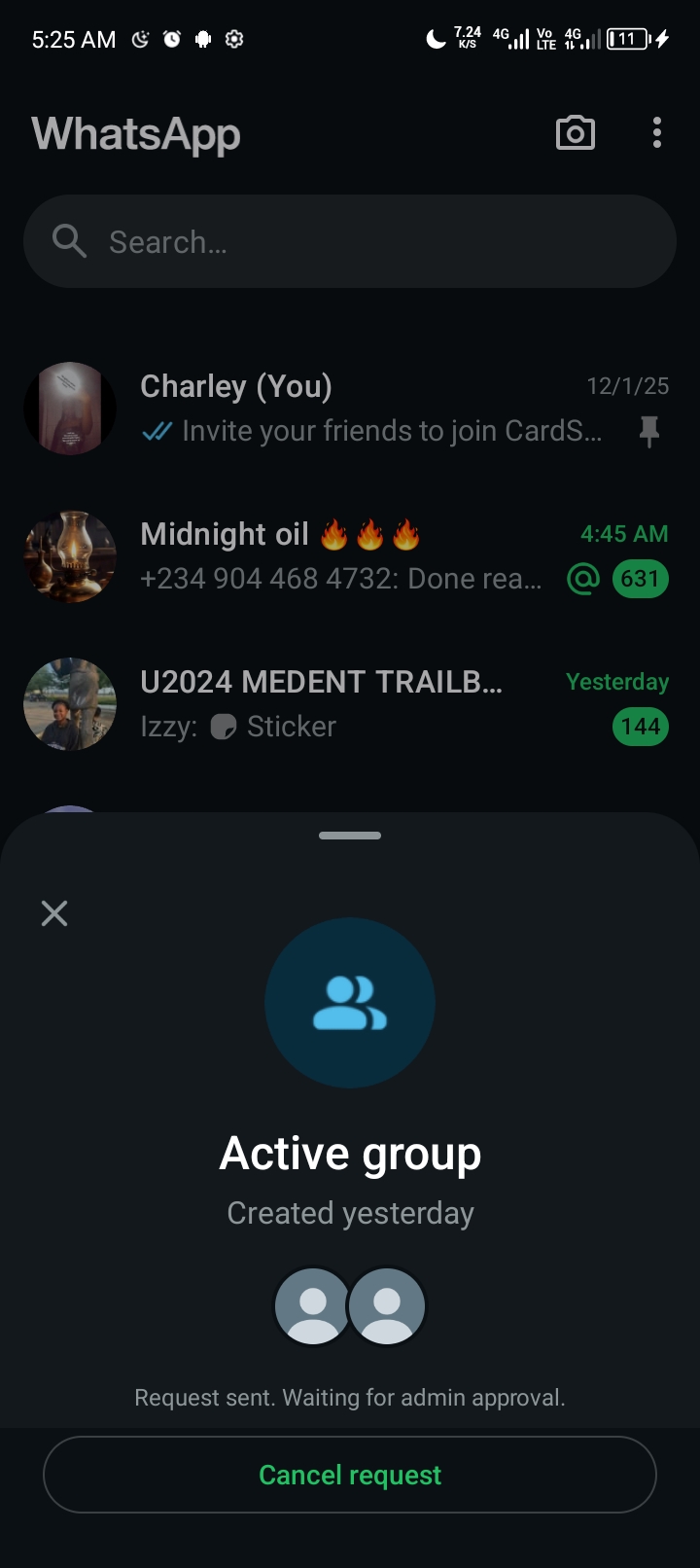
Task: Cancel the group join request
Action: (350, 1475)
